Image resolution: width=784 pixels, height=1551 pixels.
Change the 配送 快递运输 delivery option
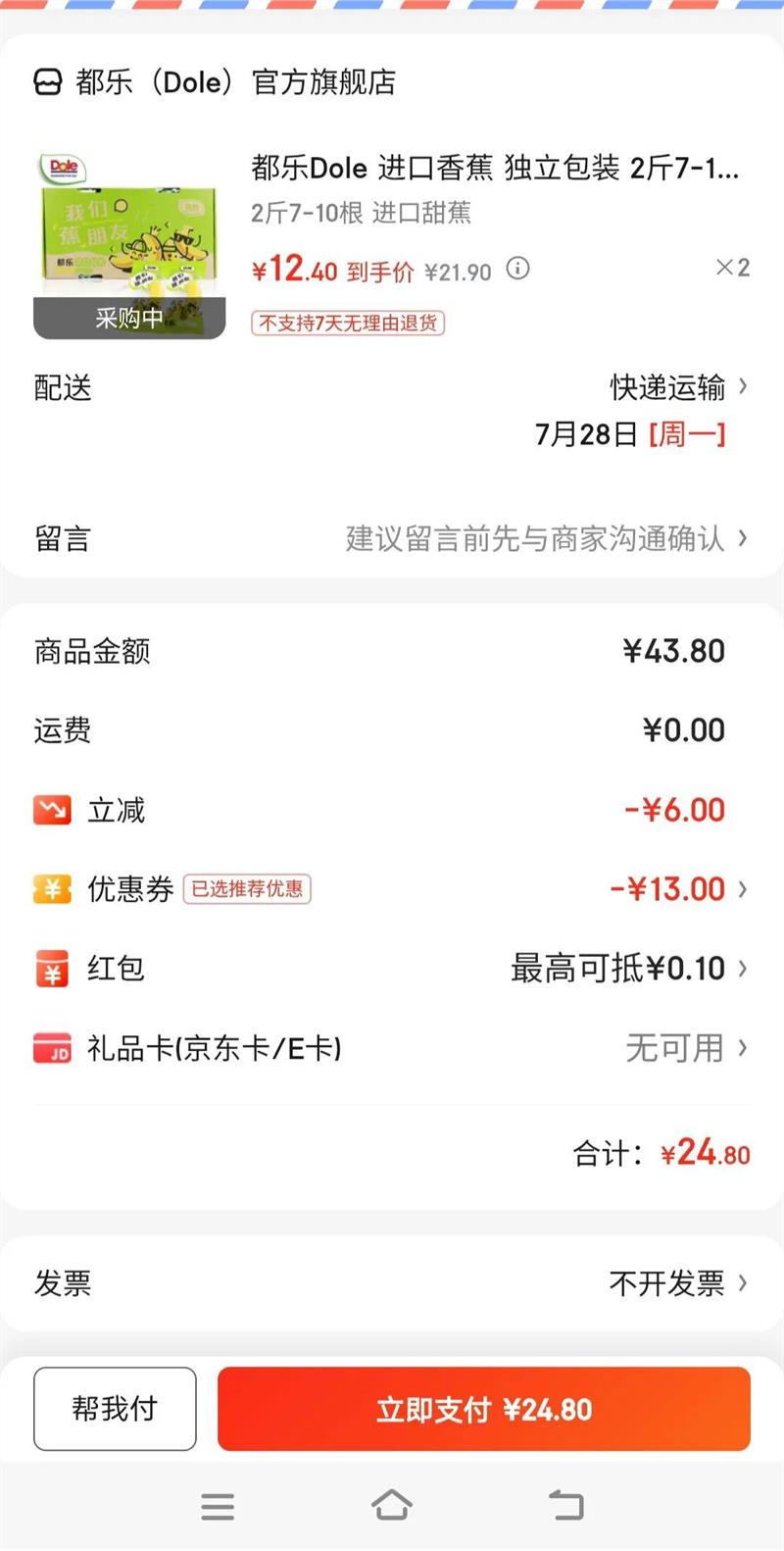pyautogui.click(x=678, y=388)
